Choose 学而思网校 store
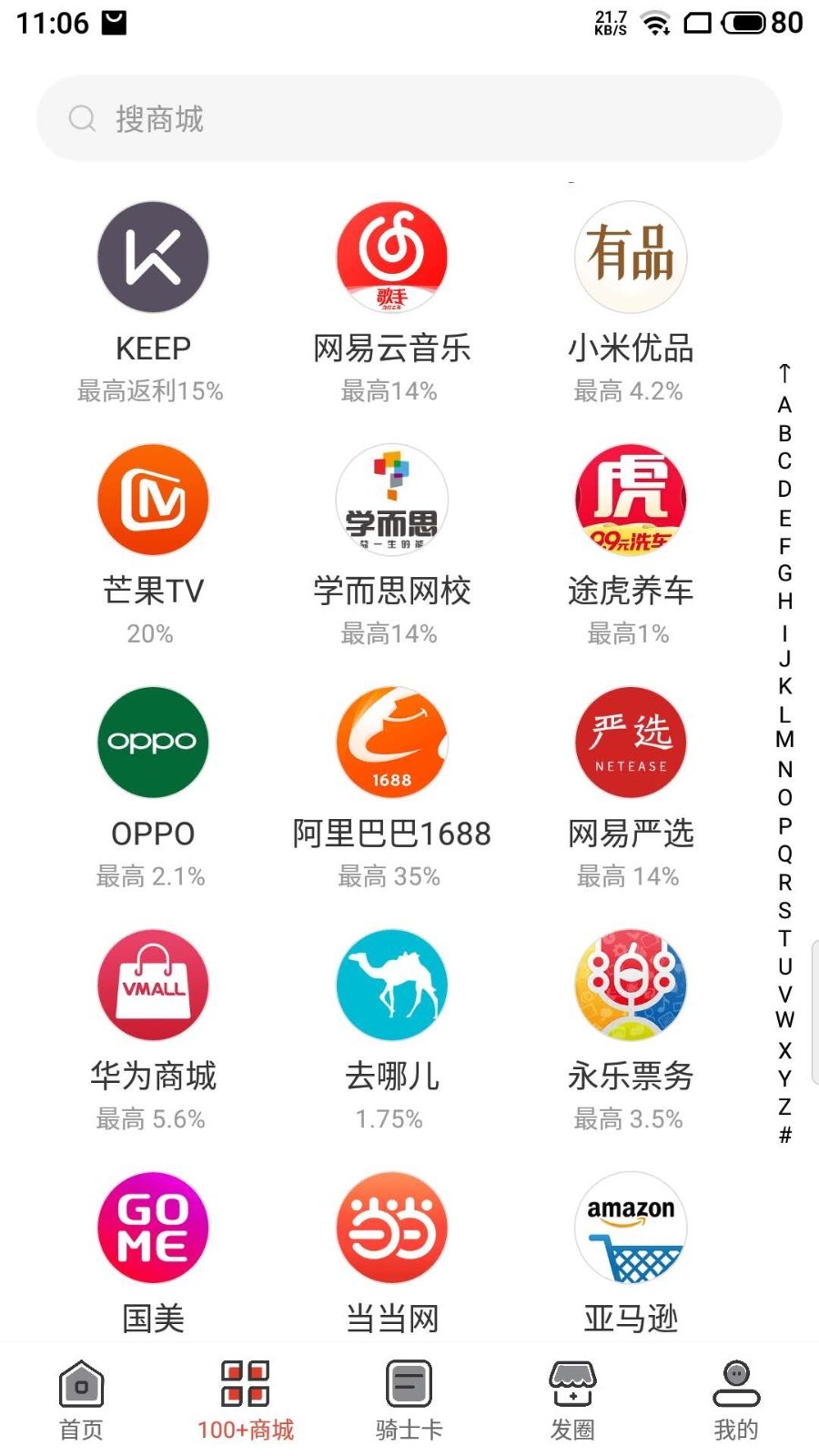Viewport: 819px width, 1456px height. (x=391, y=500)
